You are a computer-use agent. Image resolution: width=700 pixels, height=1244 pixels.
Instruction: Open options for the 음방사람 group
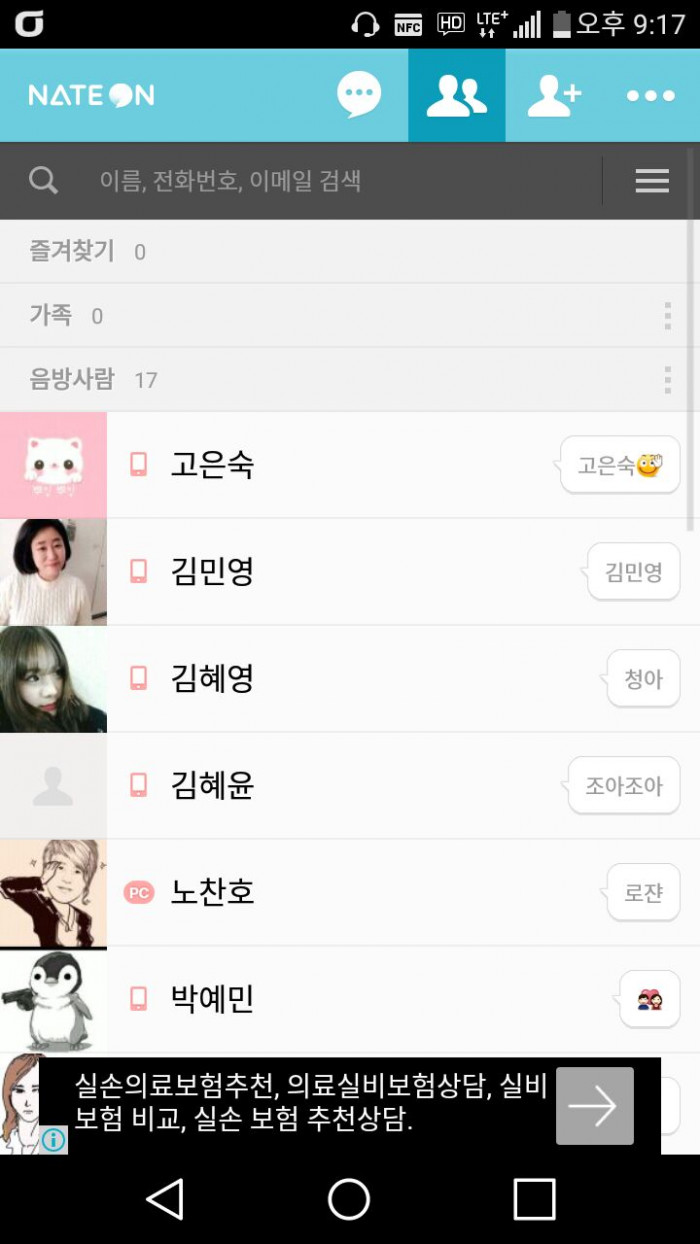667,380
